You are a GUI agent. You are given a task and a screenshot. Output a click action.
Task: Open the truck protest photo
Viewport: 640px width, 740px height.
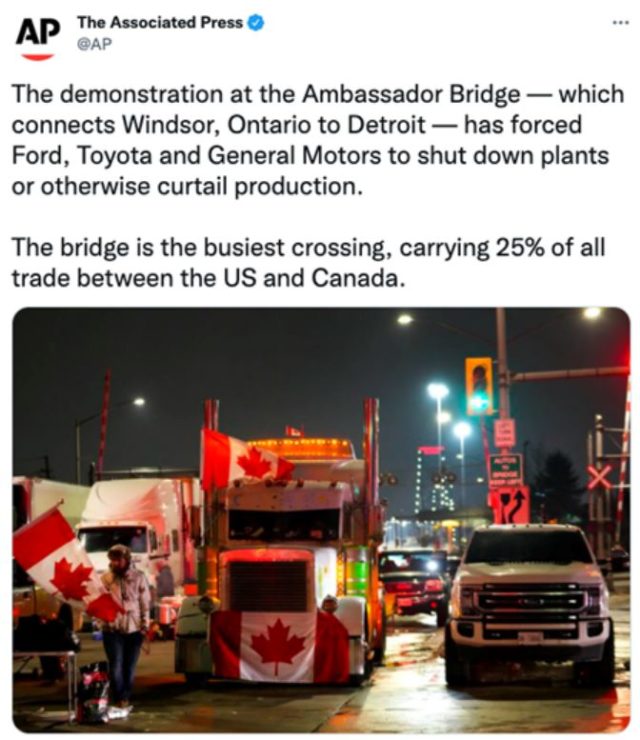pyautogui.click(x=320, y=520)
